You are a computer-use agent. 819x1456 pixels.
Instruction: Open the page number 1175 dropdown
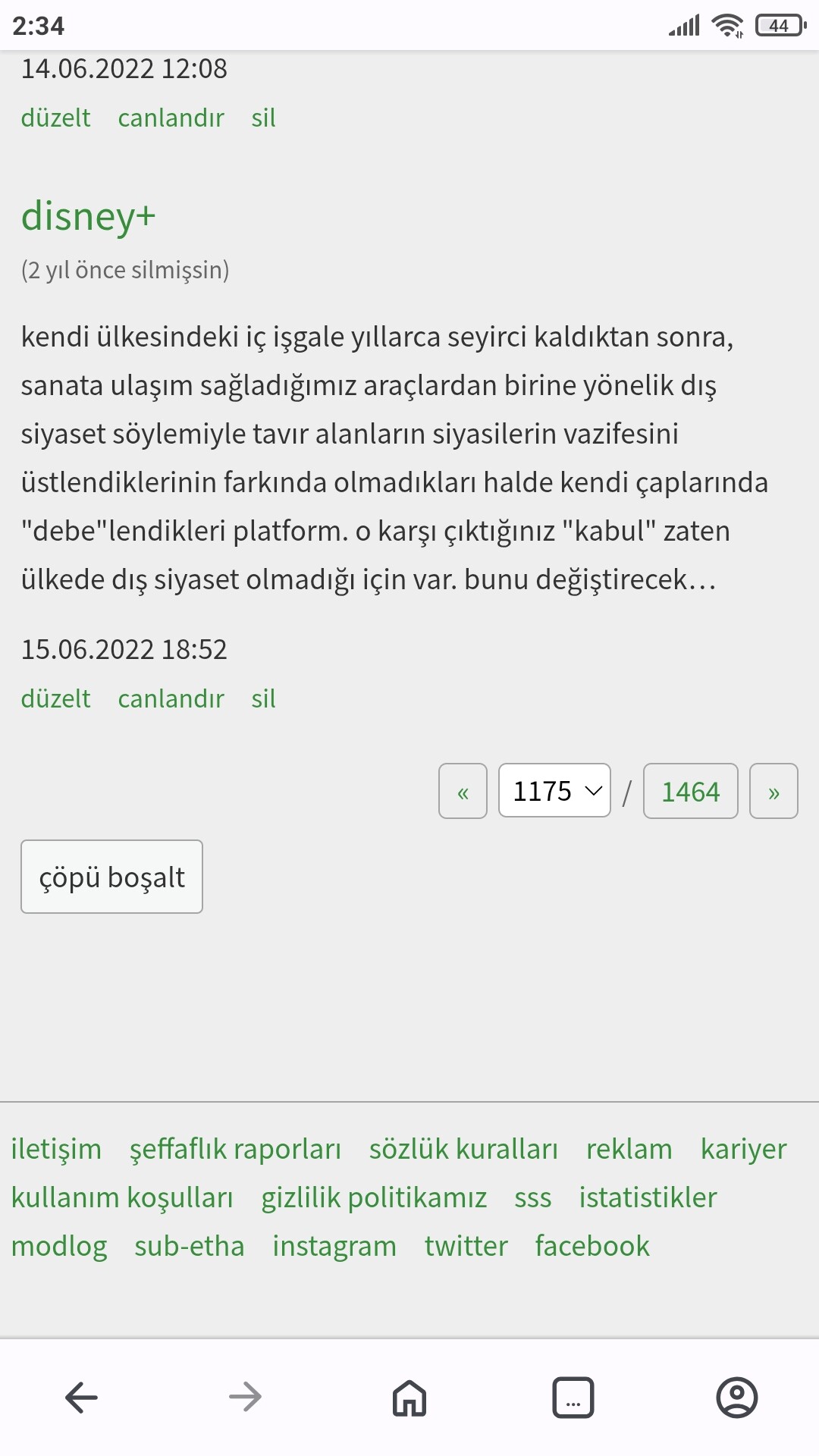[554, 791]
